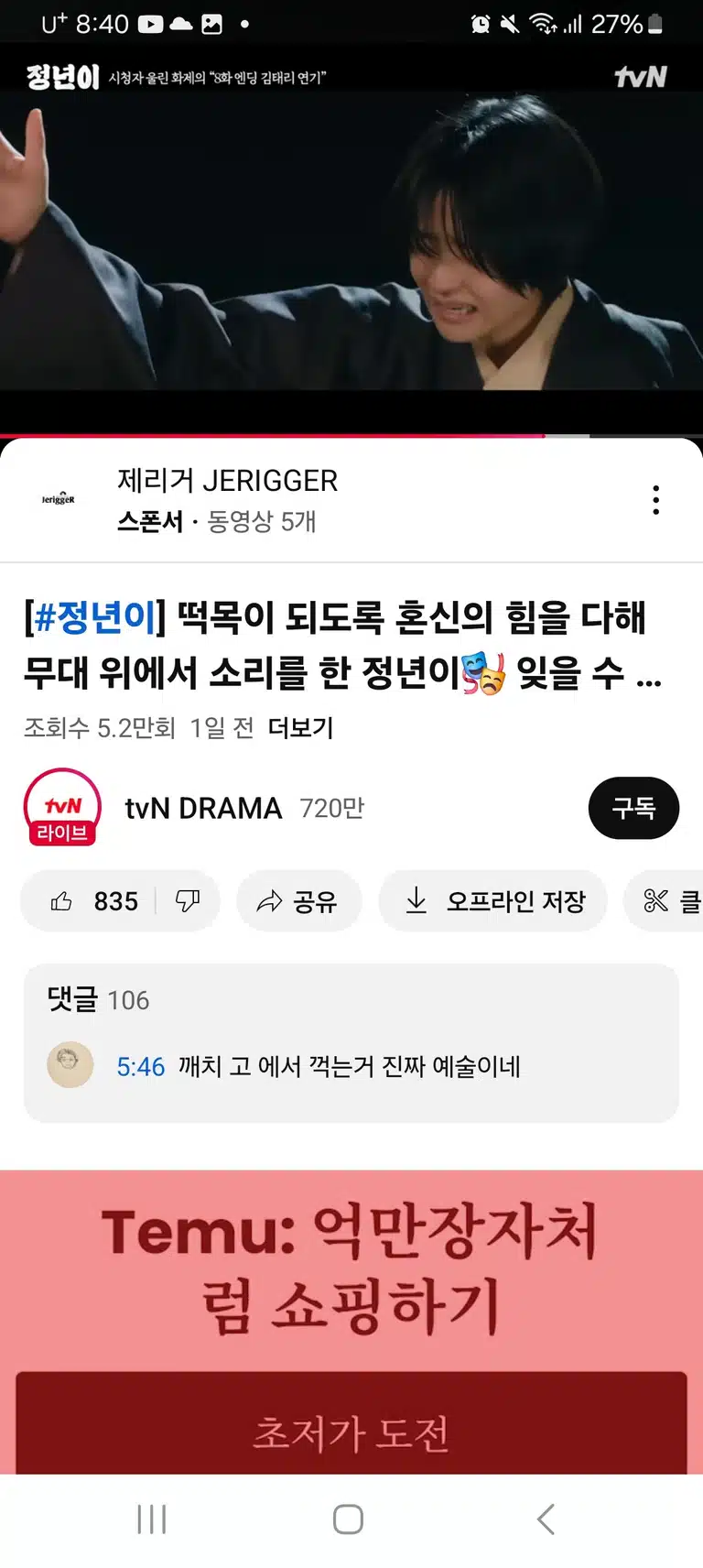Open the sponsor's three-dot overflow menu
This screenshot has width=703, height=1568.
click(655, 500)
